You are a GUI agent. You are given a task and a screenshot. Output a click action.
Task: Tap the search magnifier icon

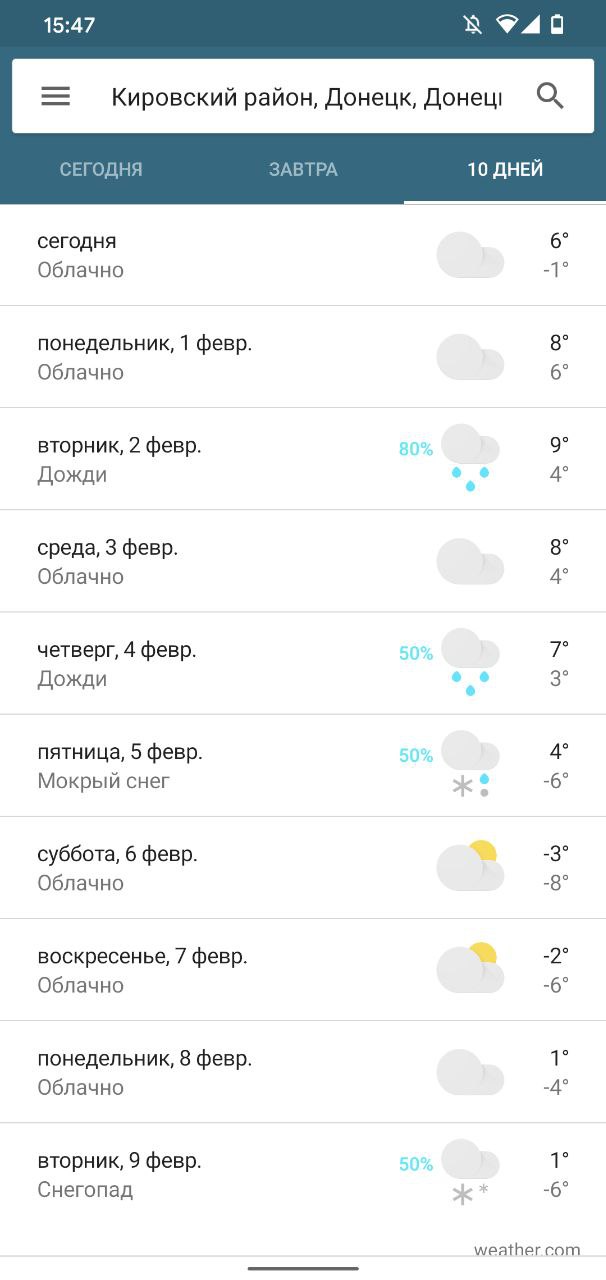551,96
